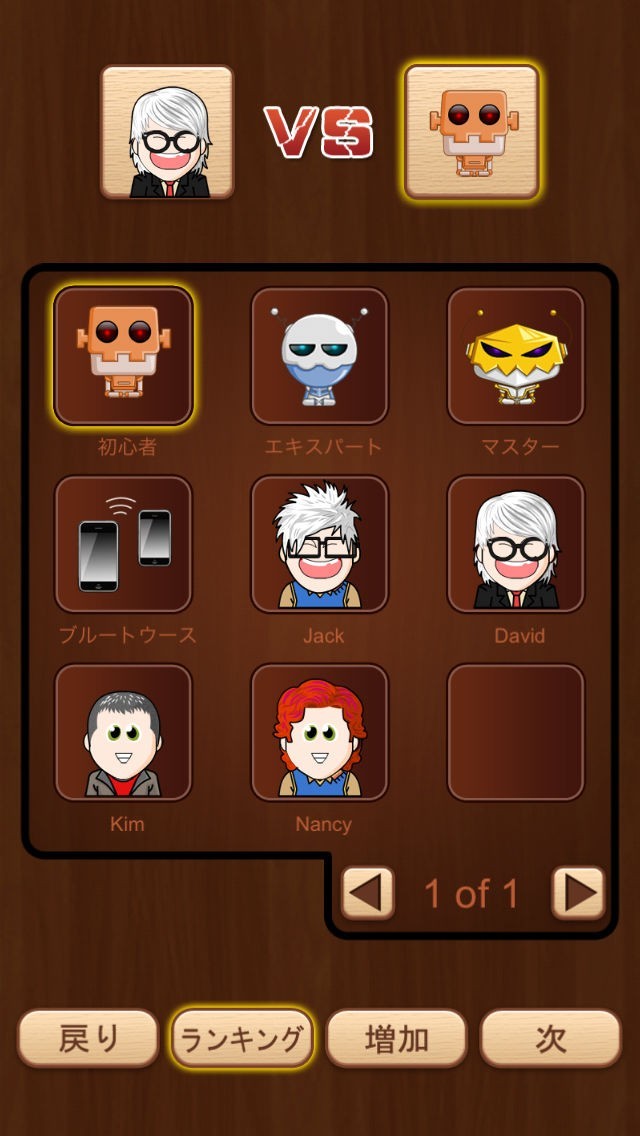This screenshot has width=640, height=1136.
Task: Proceed with the 次 next button
Action: [x=550, y=1038]
